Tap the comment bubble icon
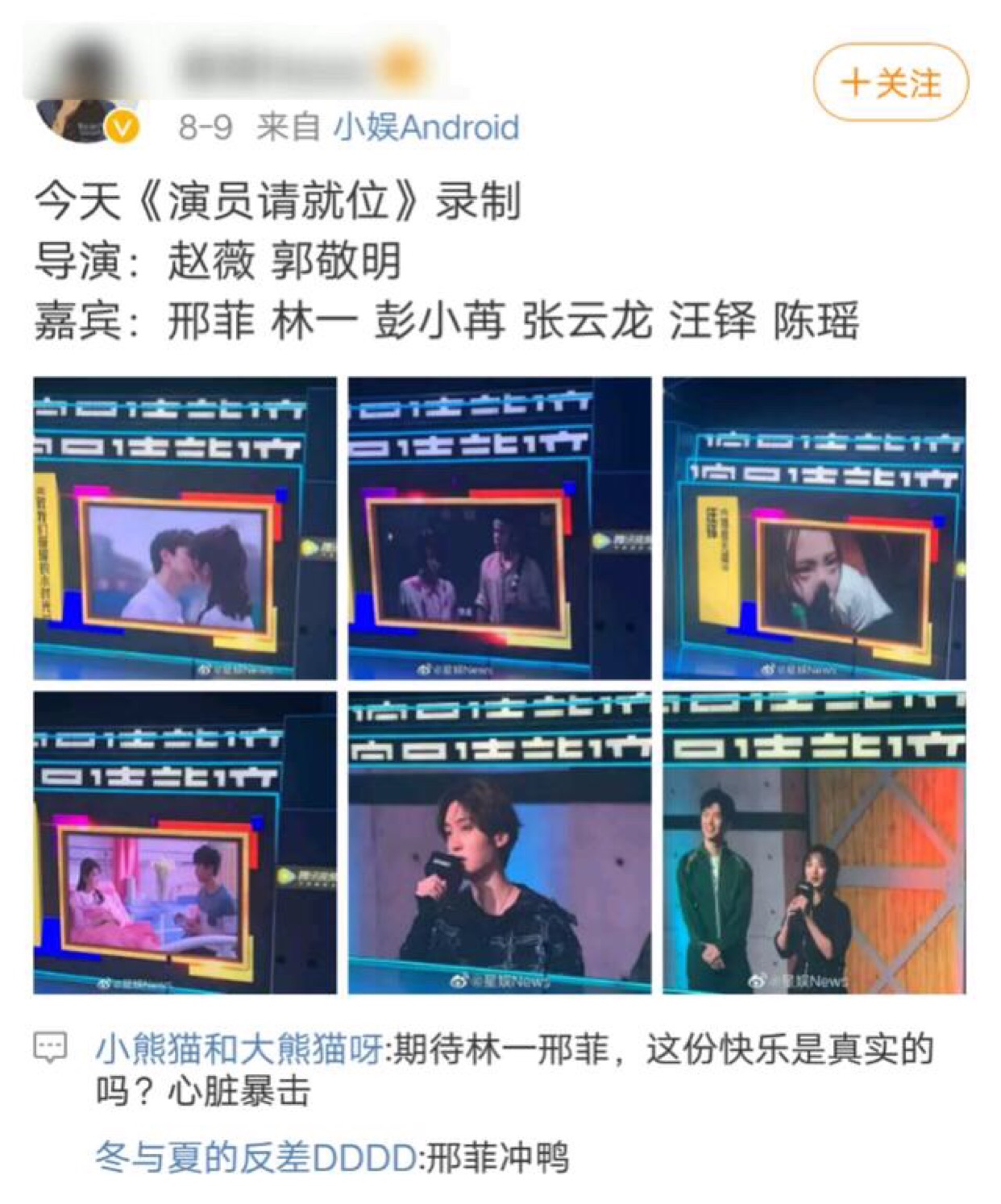 click(51, 1048)
